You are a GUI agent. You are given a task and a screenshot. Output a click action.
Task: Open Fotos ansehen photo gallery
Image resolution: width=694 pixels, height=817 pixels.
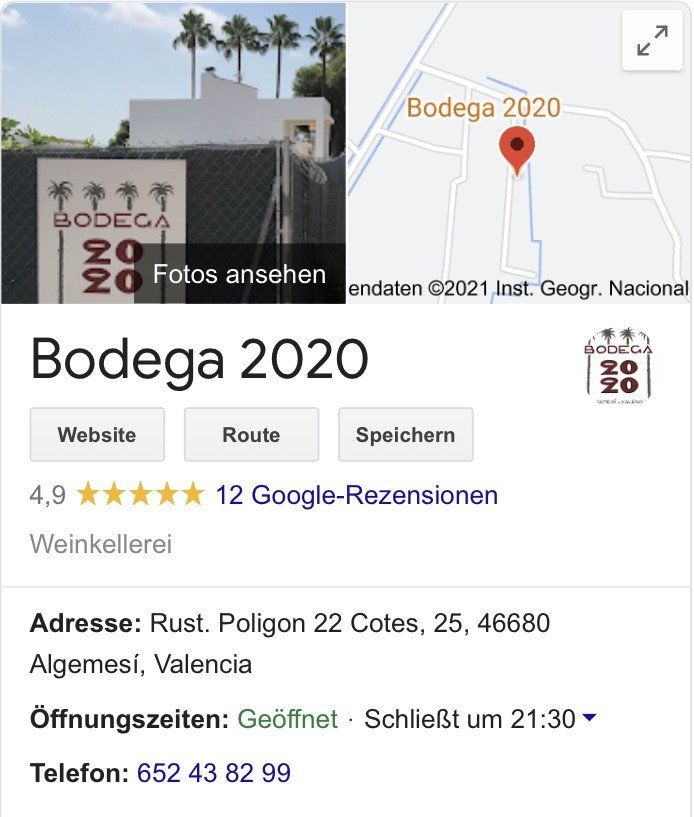click(239, 274)
